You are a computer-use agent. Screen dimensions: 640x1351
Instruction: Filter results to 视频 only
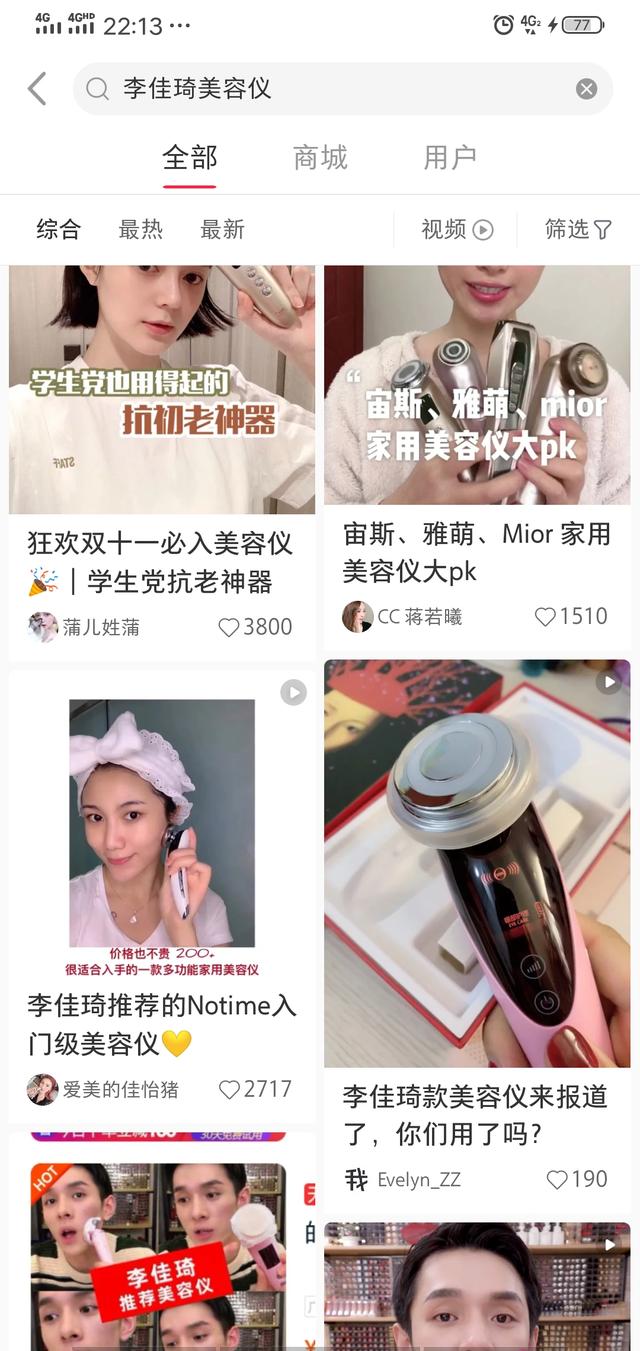pyautogui.click(x=457, y=229)
